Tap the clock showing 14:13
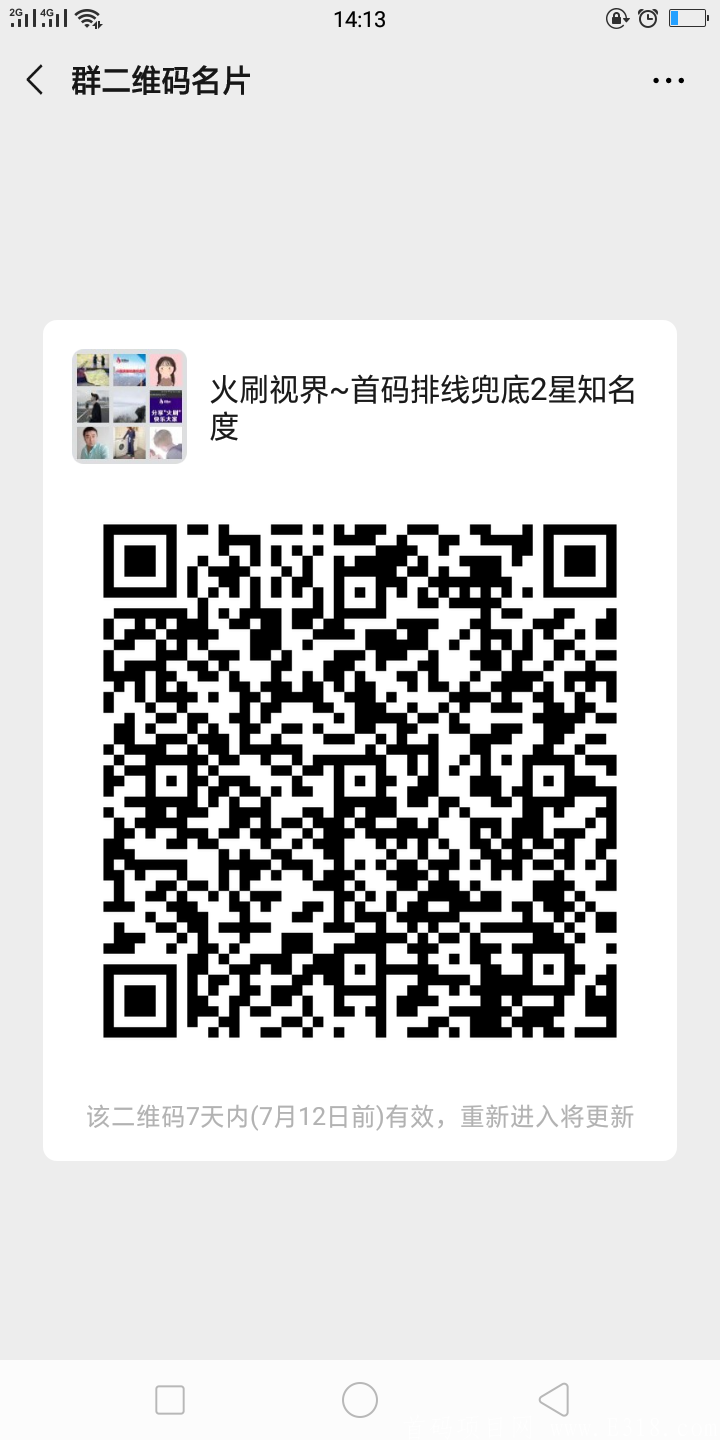The height and width of the screenshot is (1440, 720). (x=360, y=19)
